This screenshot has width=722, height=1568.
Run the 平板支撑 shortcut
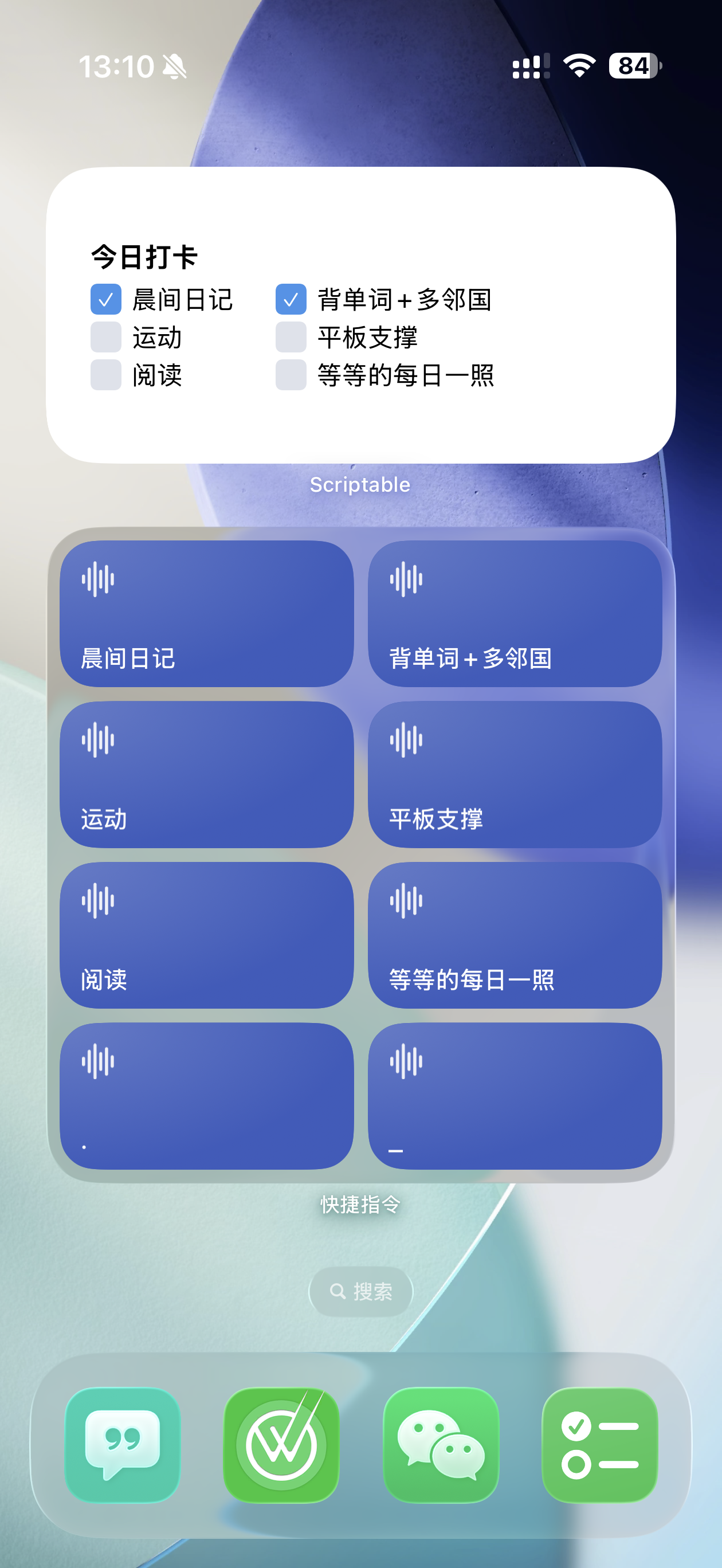515,774
